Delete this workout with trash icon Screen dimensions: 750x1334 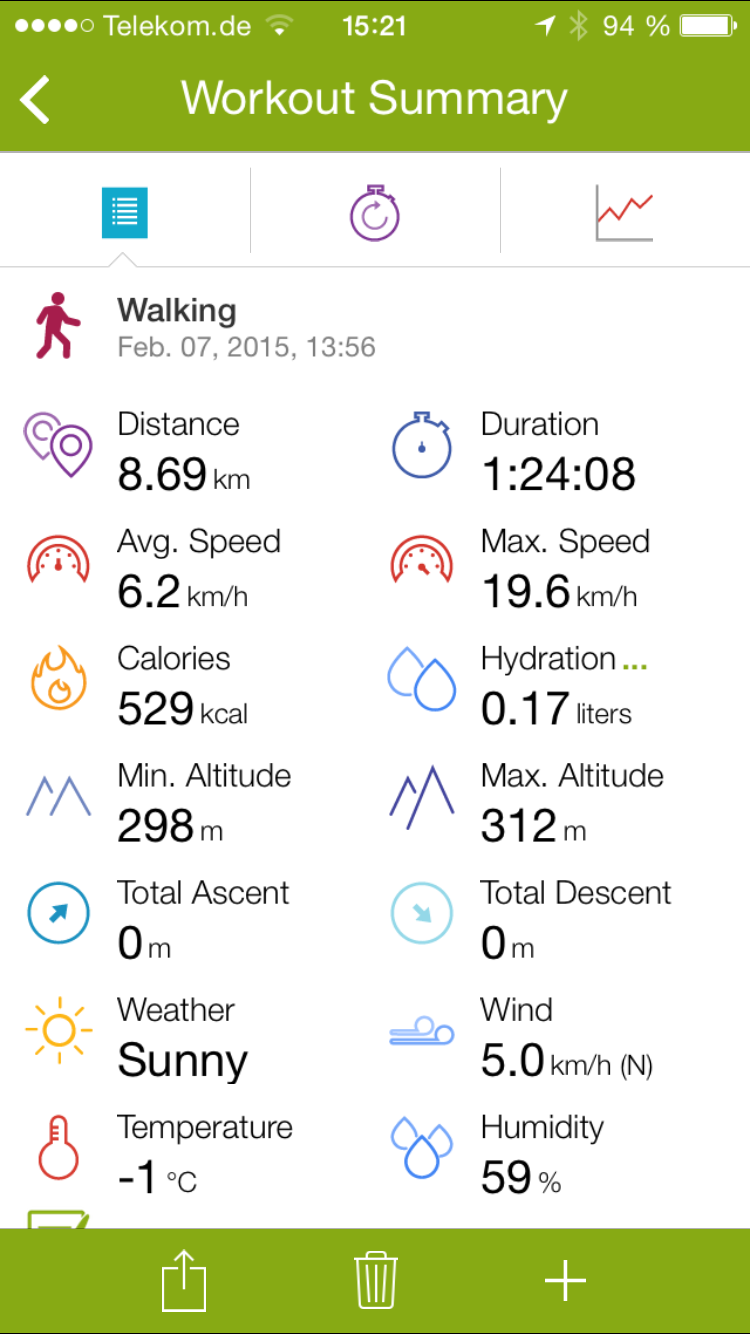375,1281
